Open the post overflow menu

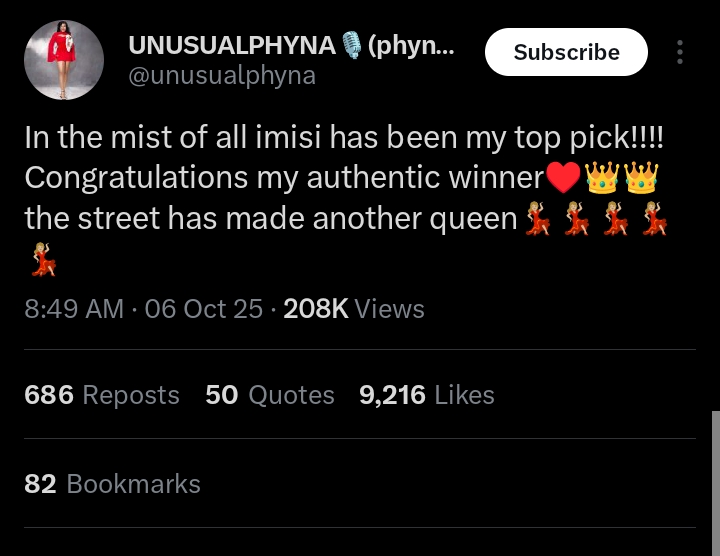pyautogui.click(x=680, y=53)
